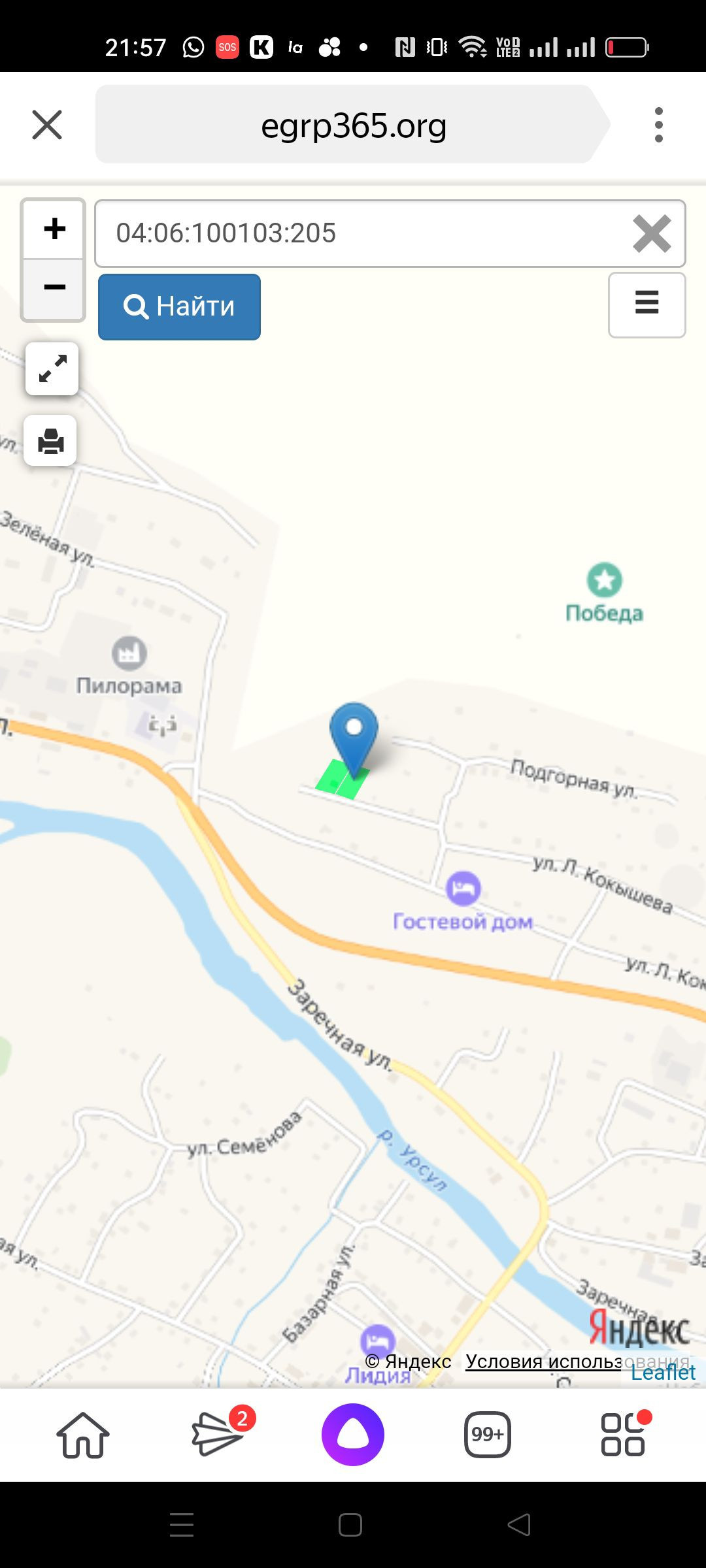This screenshot has height=1568, width=706.
Task: Print the map with printer icon
Action: coord(50,440)
